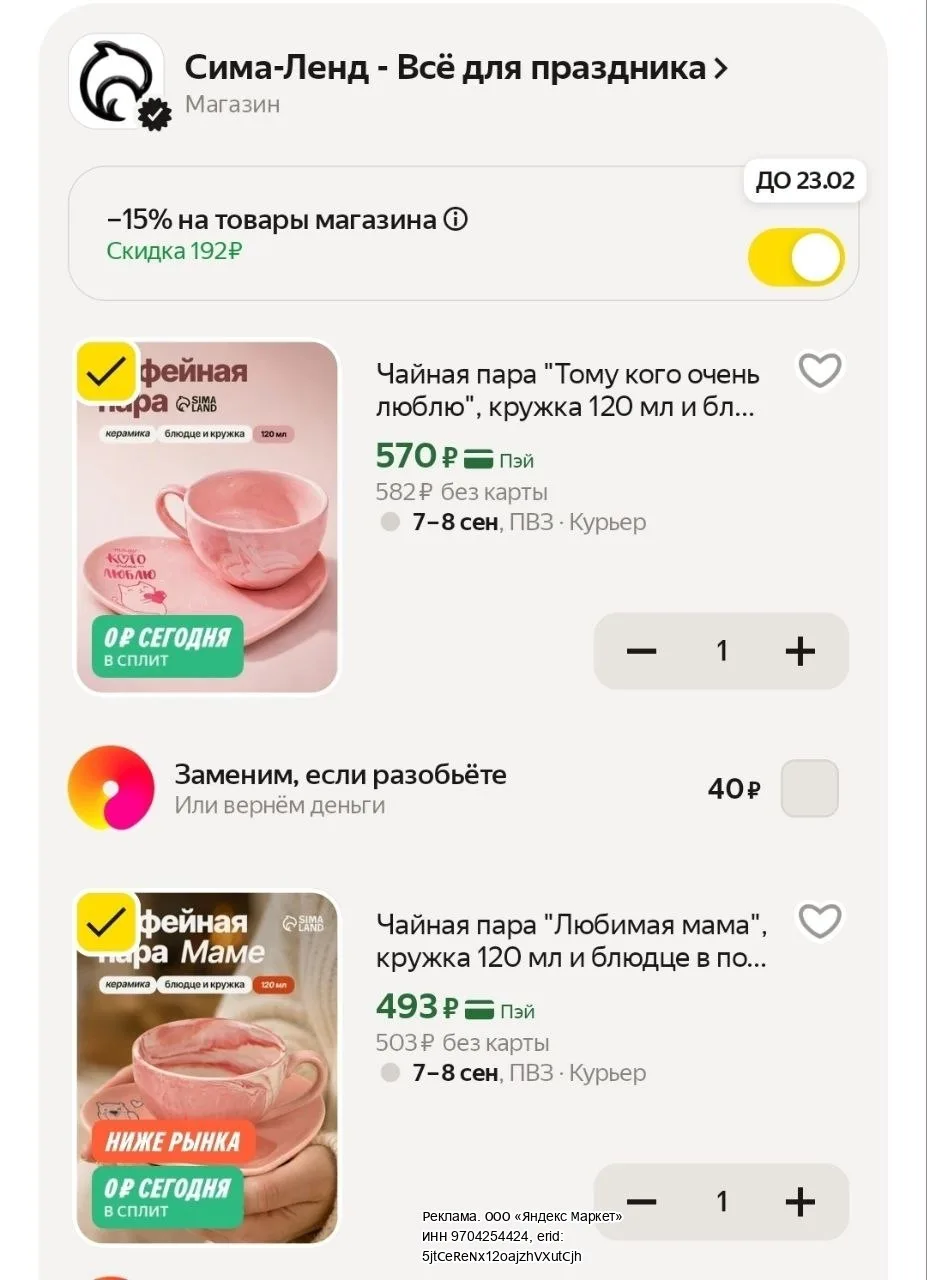
Task: Decrease quantity of "Тому кого очень люблю" set
Action: pyautogui.click(x=642, y=652)
